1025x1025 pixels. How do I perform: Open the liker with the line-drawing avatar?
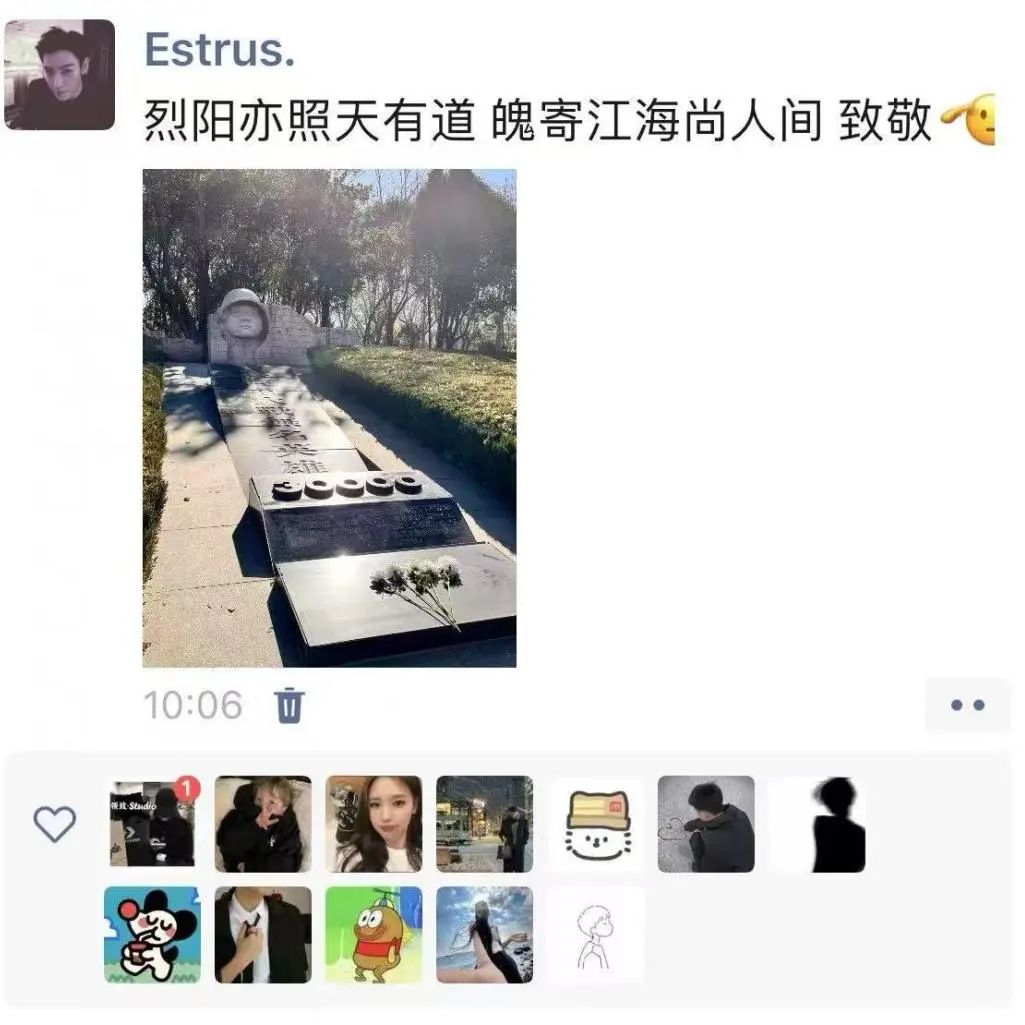pyautogui.click(x=595, y=934)
